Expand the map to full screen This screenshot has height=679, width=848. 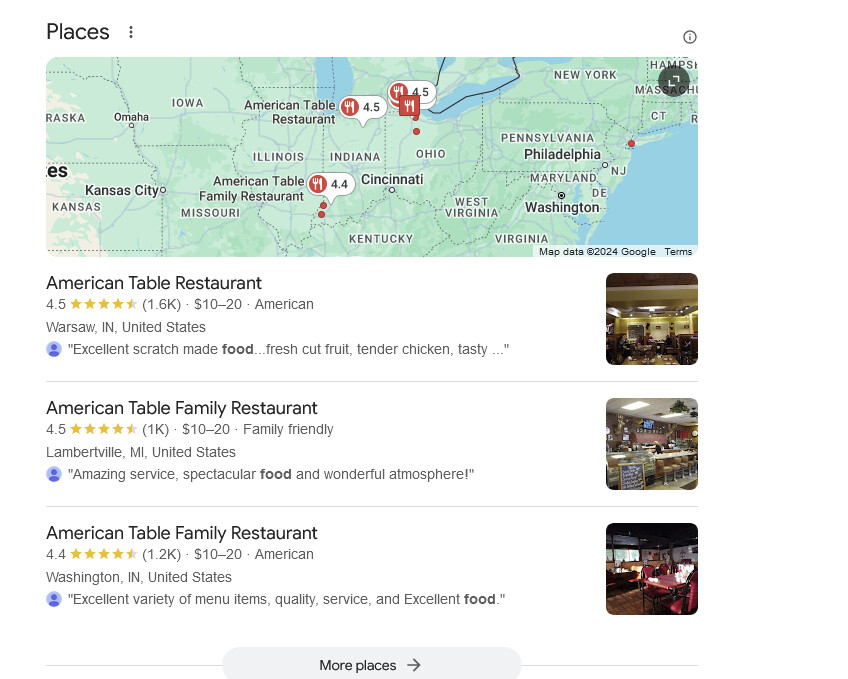tap(674, 81)
